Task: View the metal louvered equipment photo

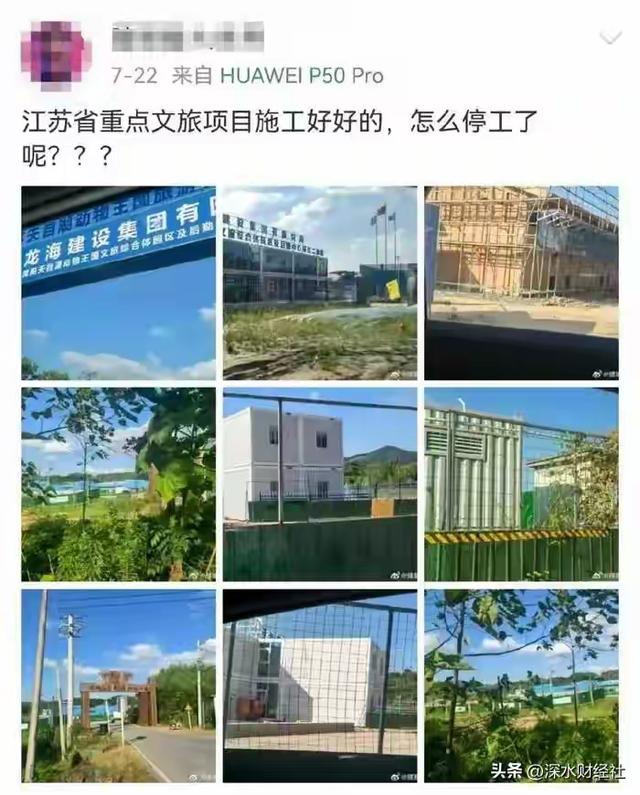Action: [521, 484]
